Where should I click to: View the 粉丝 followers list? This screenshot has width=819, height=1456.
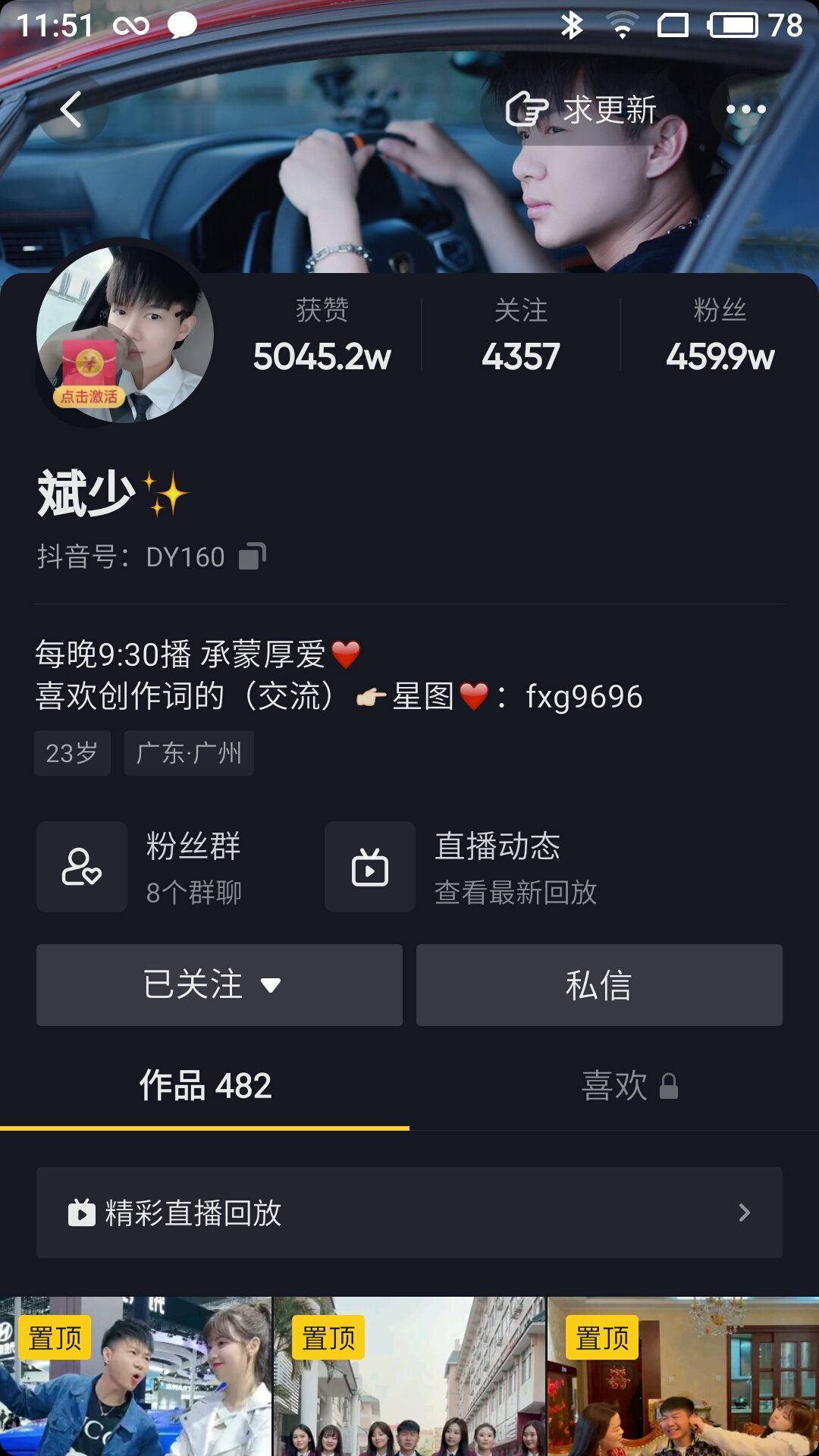pyautogui.click(x=719, y=335)
